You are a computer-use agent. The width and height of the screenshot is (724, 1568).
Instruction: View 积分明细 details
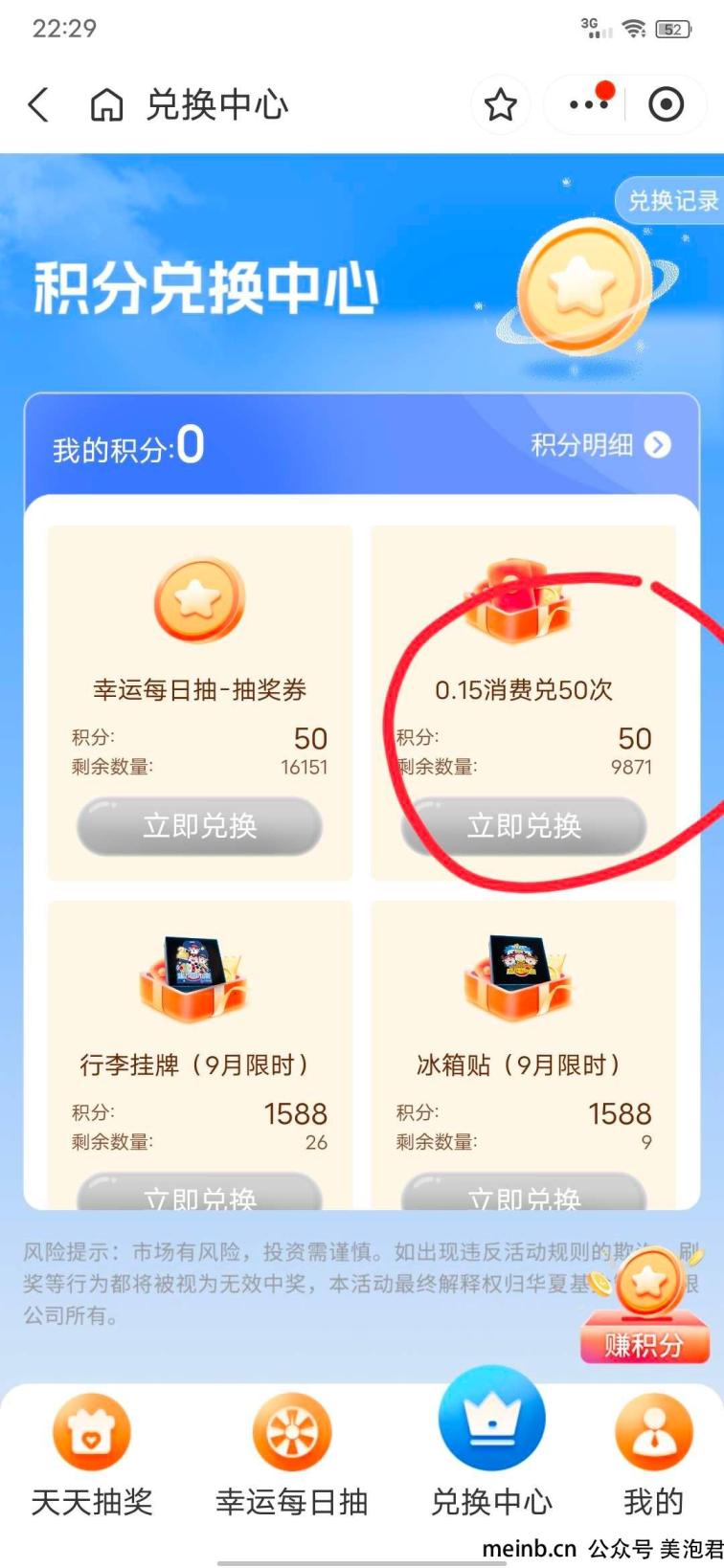pyautogui.click(x=600, y=444)
